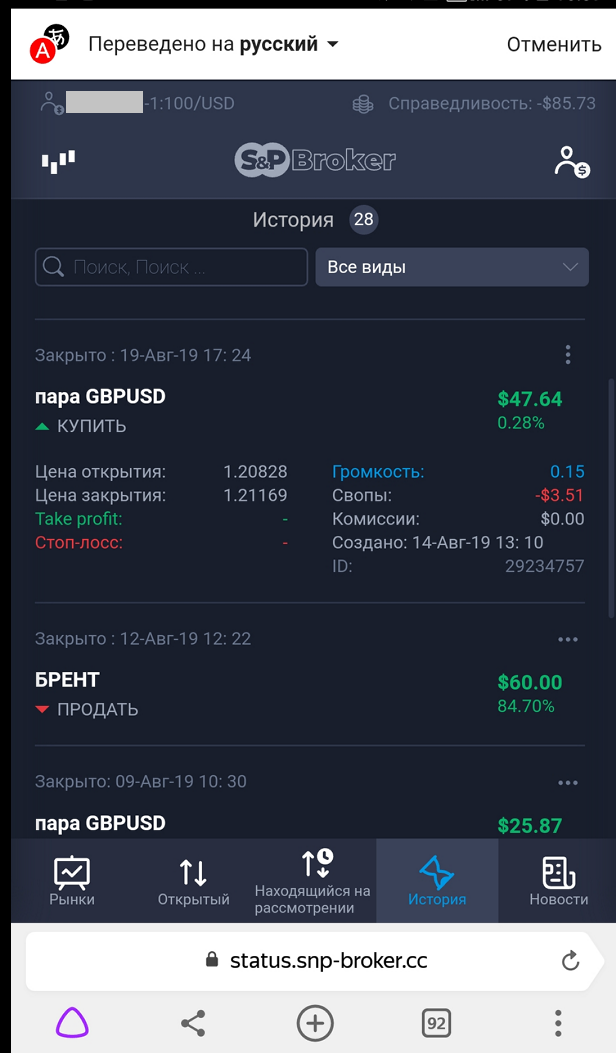Go to Находящийся на рассмотрении tab
Image resolution: width=616 pixels, height=1053 pixels.
[x=312, y=880]
